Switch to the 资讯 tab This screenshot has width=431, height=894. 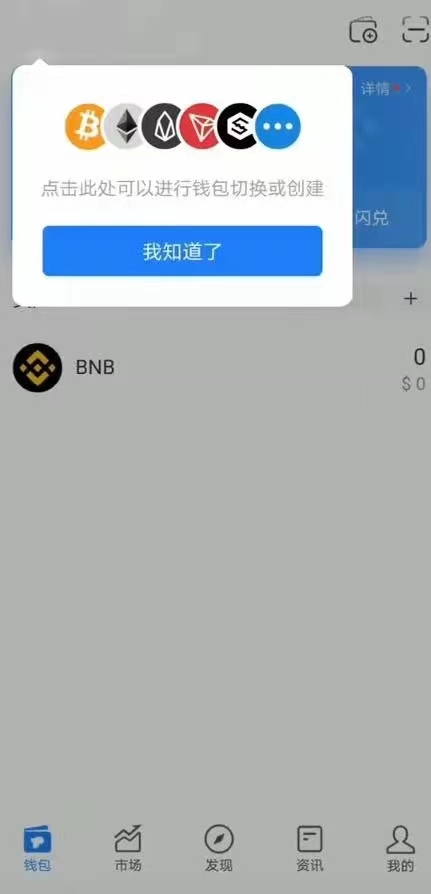[x=310, y=849]
